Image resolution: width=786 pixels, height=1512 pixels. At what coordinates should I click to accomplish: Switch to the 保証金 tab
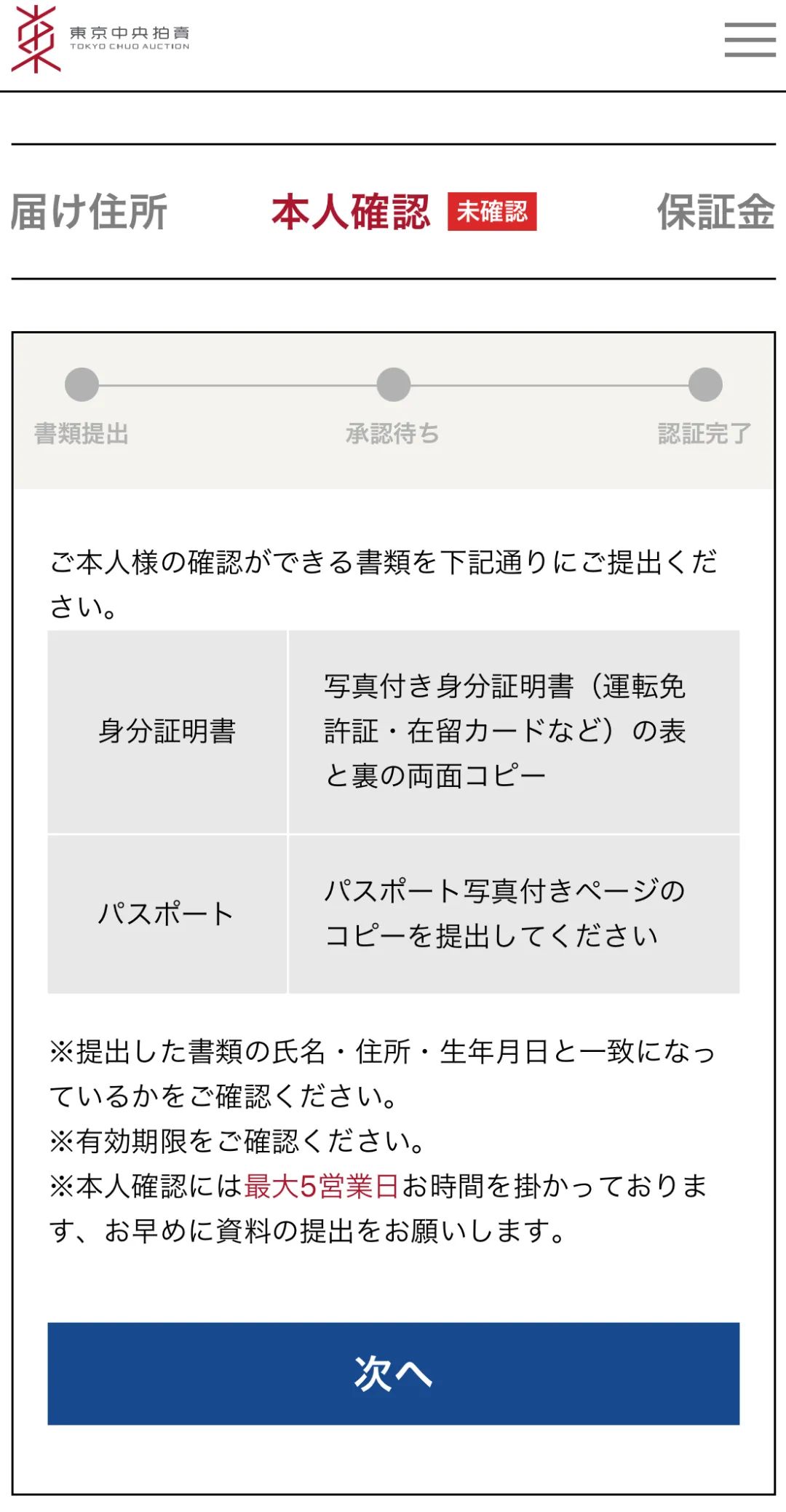tap(715, 212)
